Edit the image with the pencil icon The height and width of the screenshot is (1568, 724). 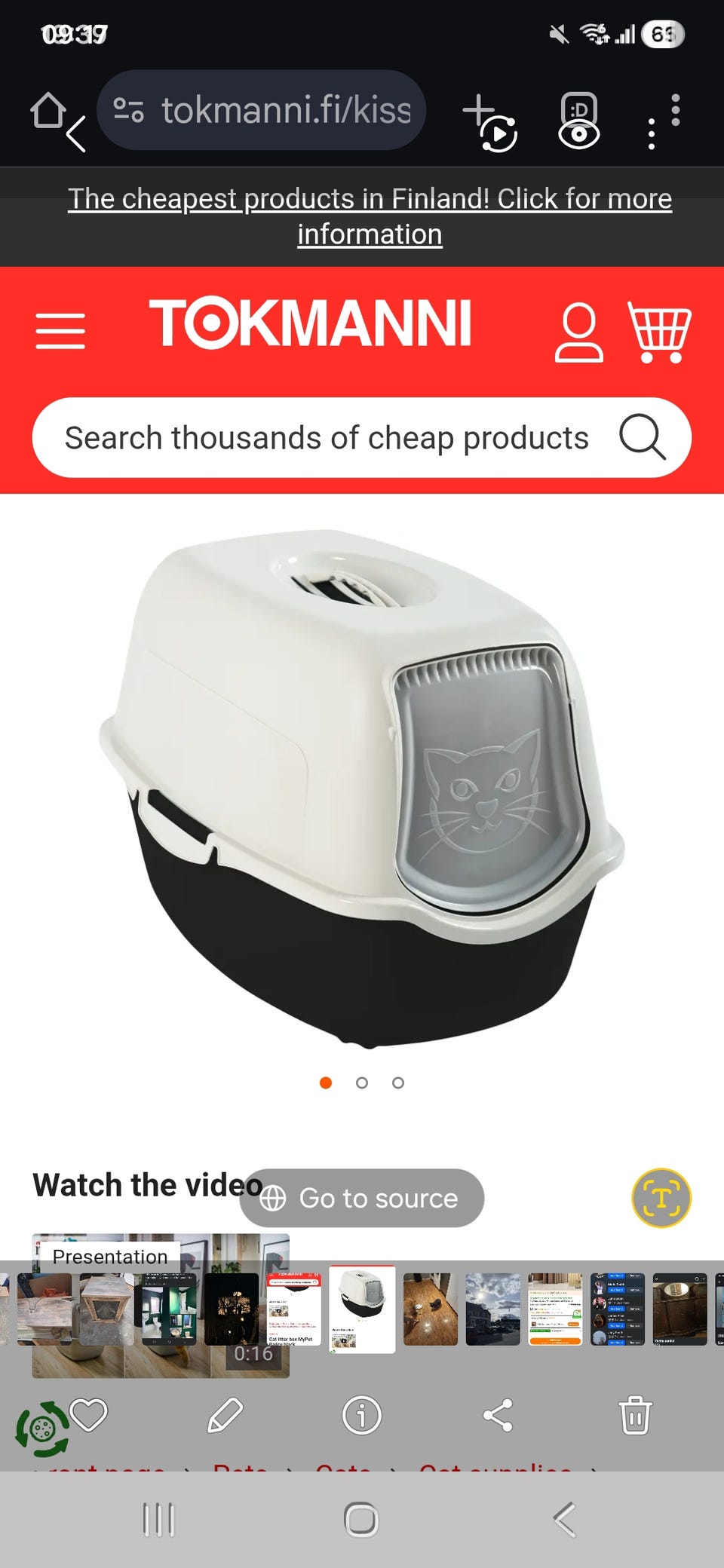pos(225,1415)
